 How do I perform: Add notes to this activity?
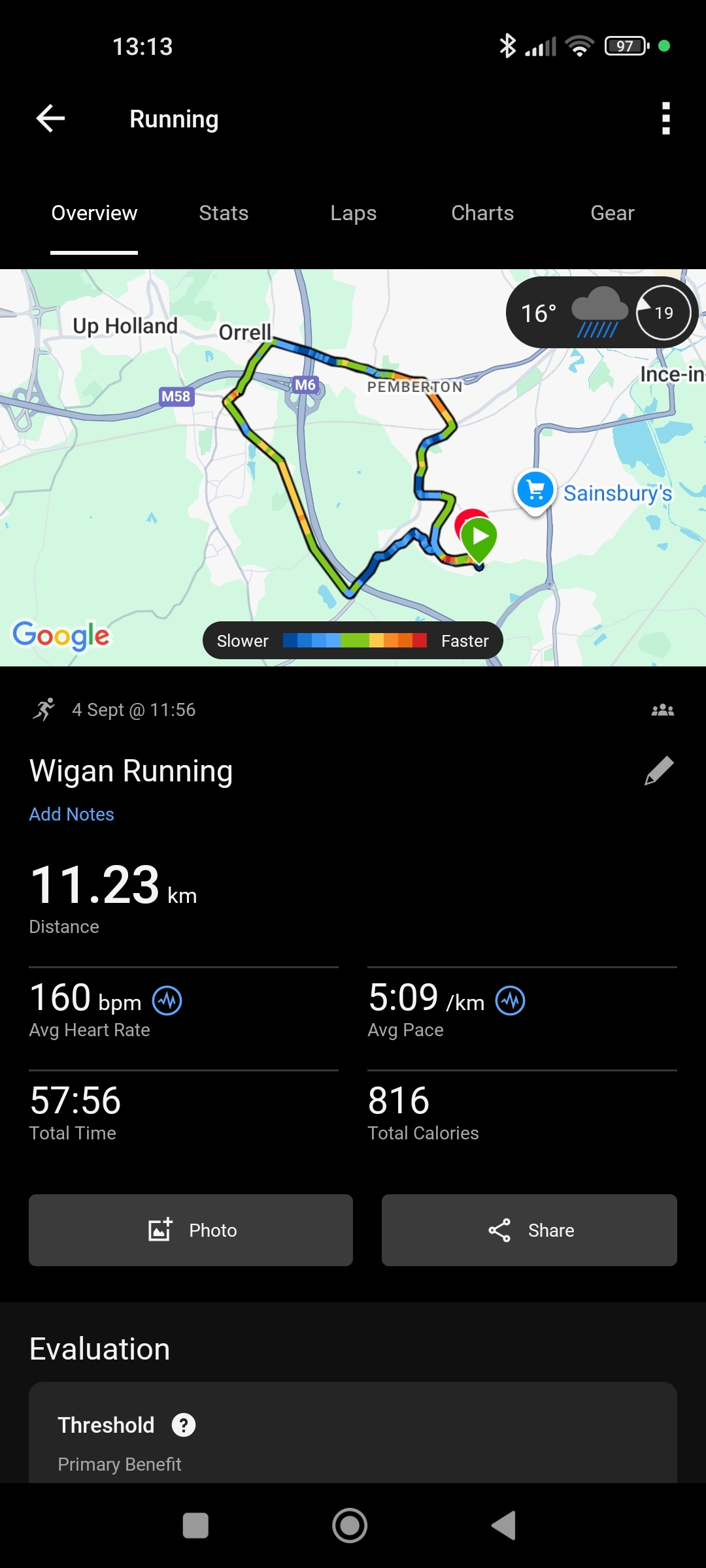72,814
